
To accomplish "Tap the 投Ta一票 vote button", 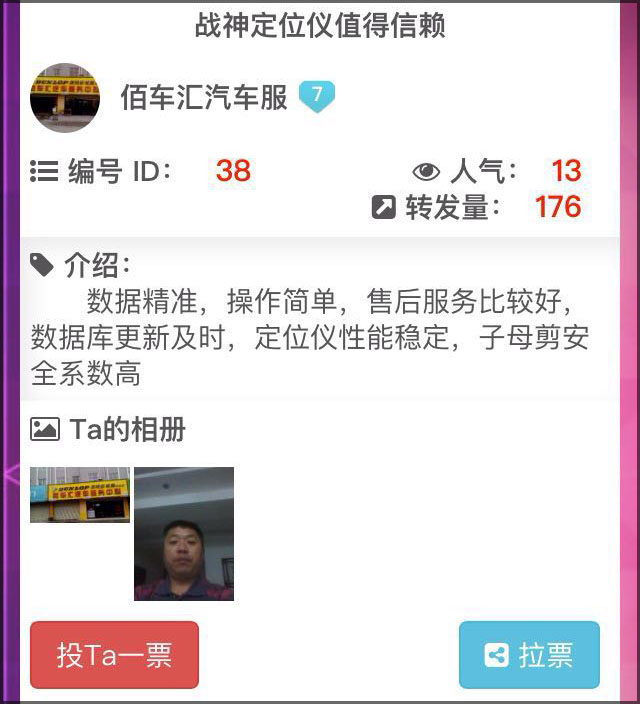I will [114, 655].
